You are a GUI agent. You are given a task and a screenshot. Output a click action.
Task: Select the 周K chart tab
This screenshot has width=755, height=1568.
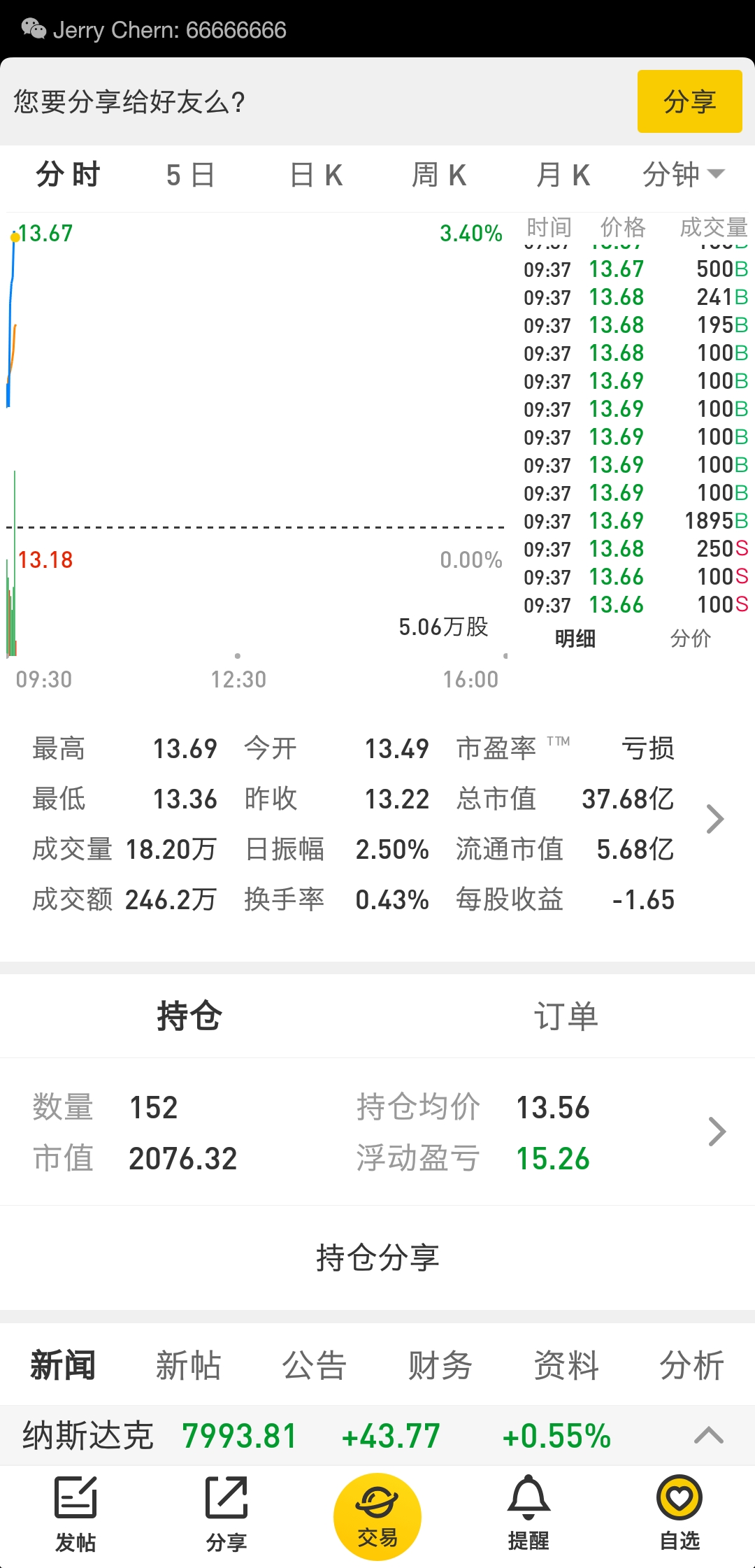pos(439,175)
